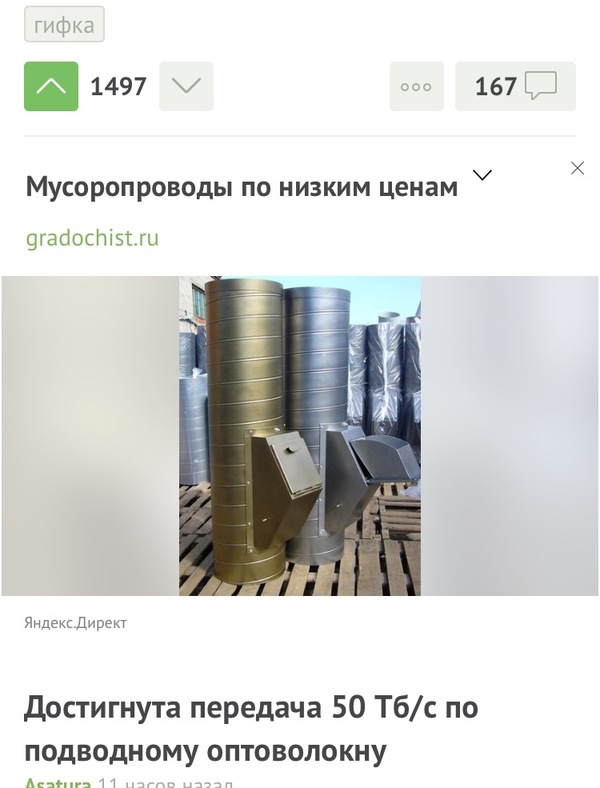The width and height of the screenshot is (600, 788).
Task: Open the post Достигнута передача 50 Тб/с
Action: (x=251, y=729)
